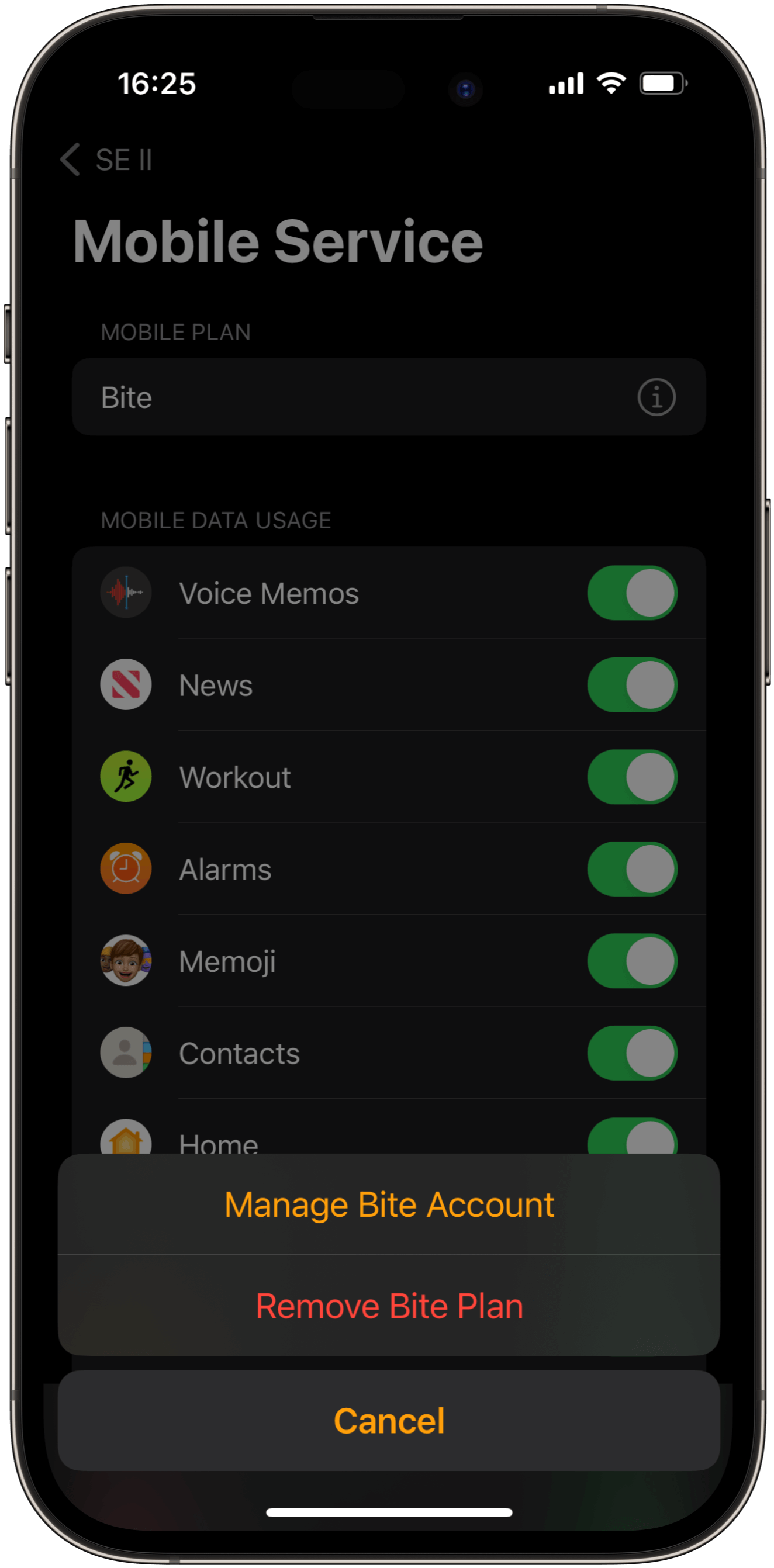The image size is (774, 1568).
Task: Cancel the action sheet
Action: pos(389,1421)
